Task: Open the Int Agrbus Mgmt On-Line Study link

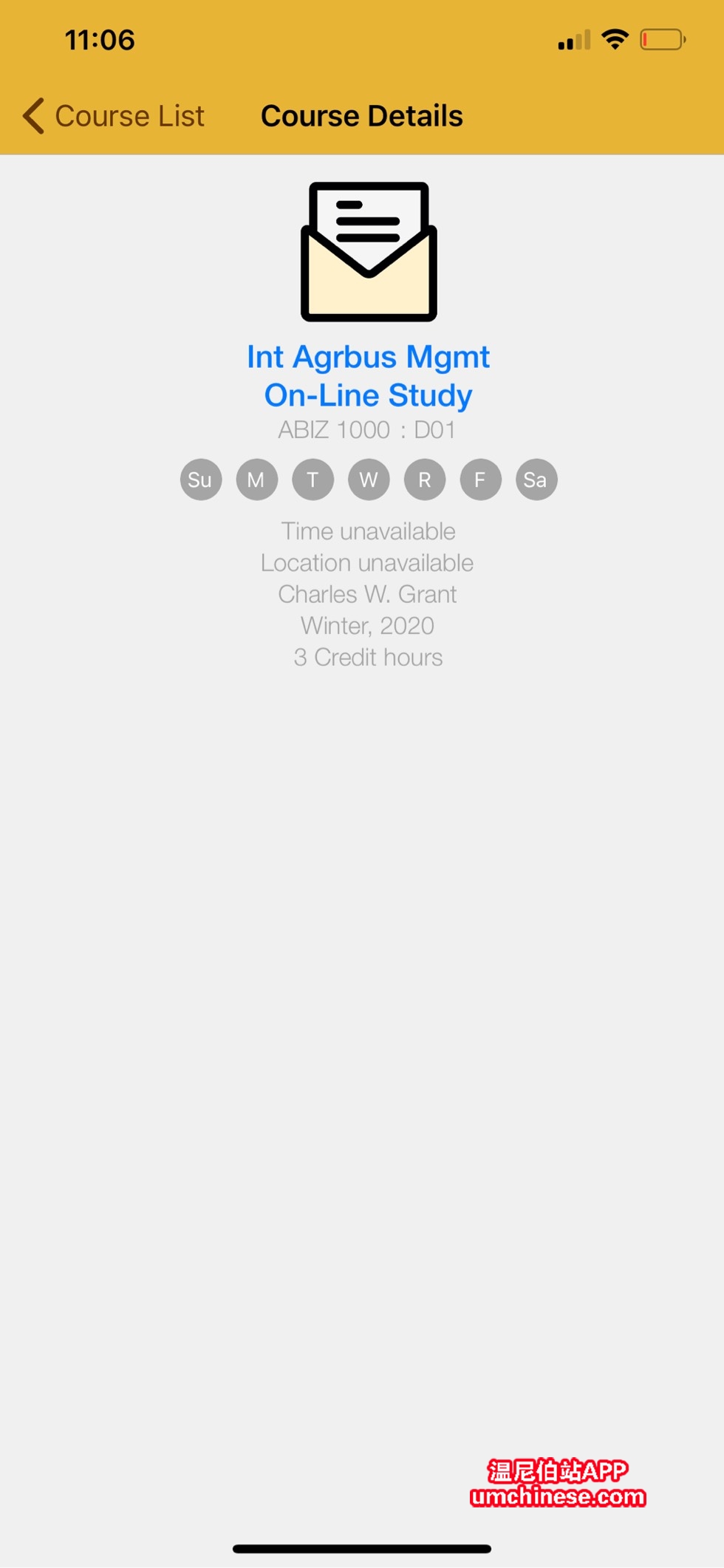Action: tap(368, 376)
